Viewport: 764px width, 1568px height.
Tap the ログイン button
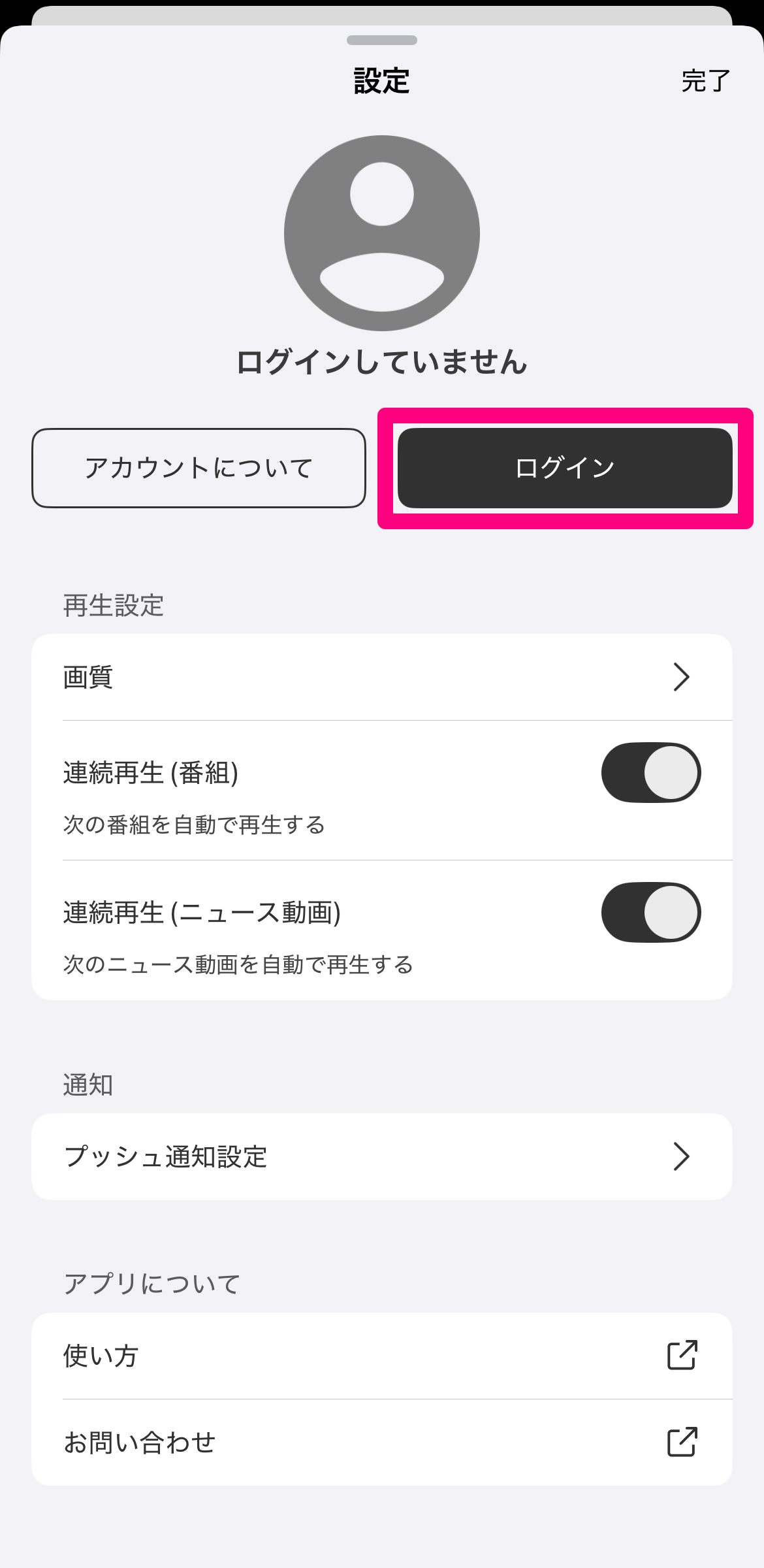tap(564, 468)
